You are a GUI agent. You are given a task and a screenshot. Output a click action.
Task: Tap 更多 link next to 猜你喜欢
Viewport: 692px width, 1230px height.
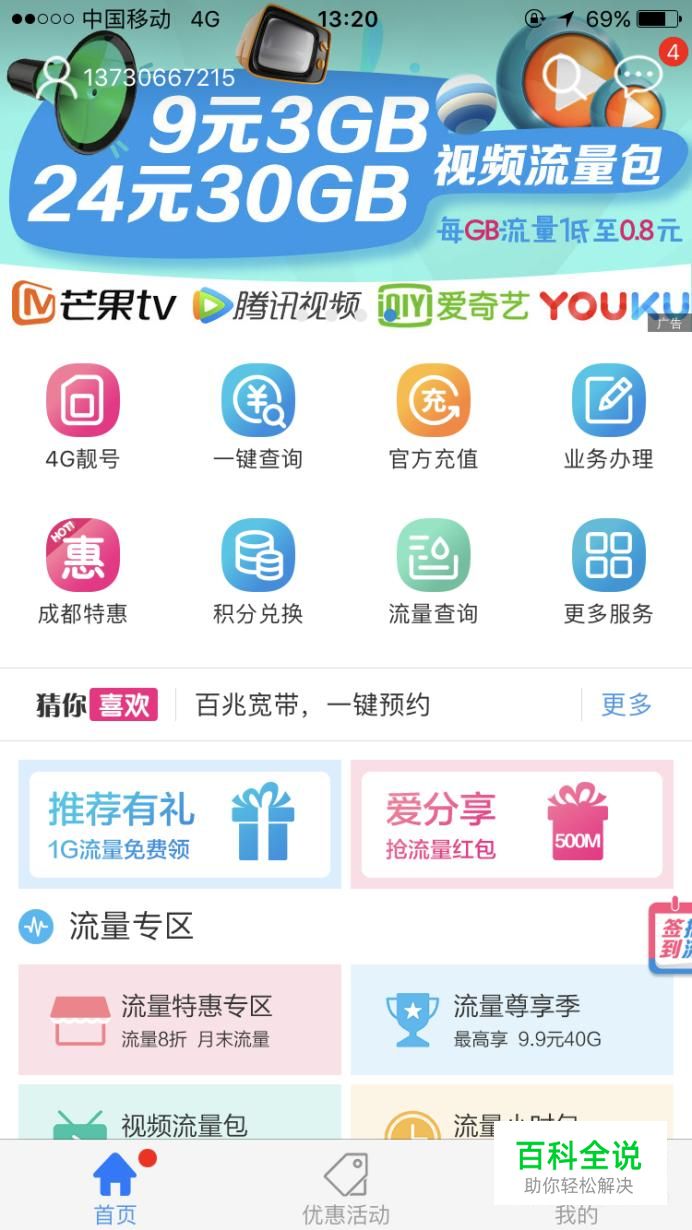pos(626,705)
